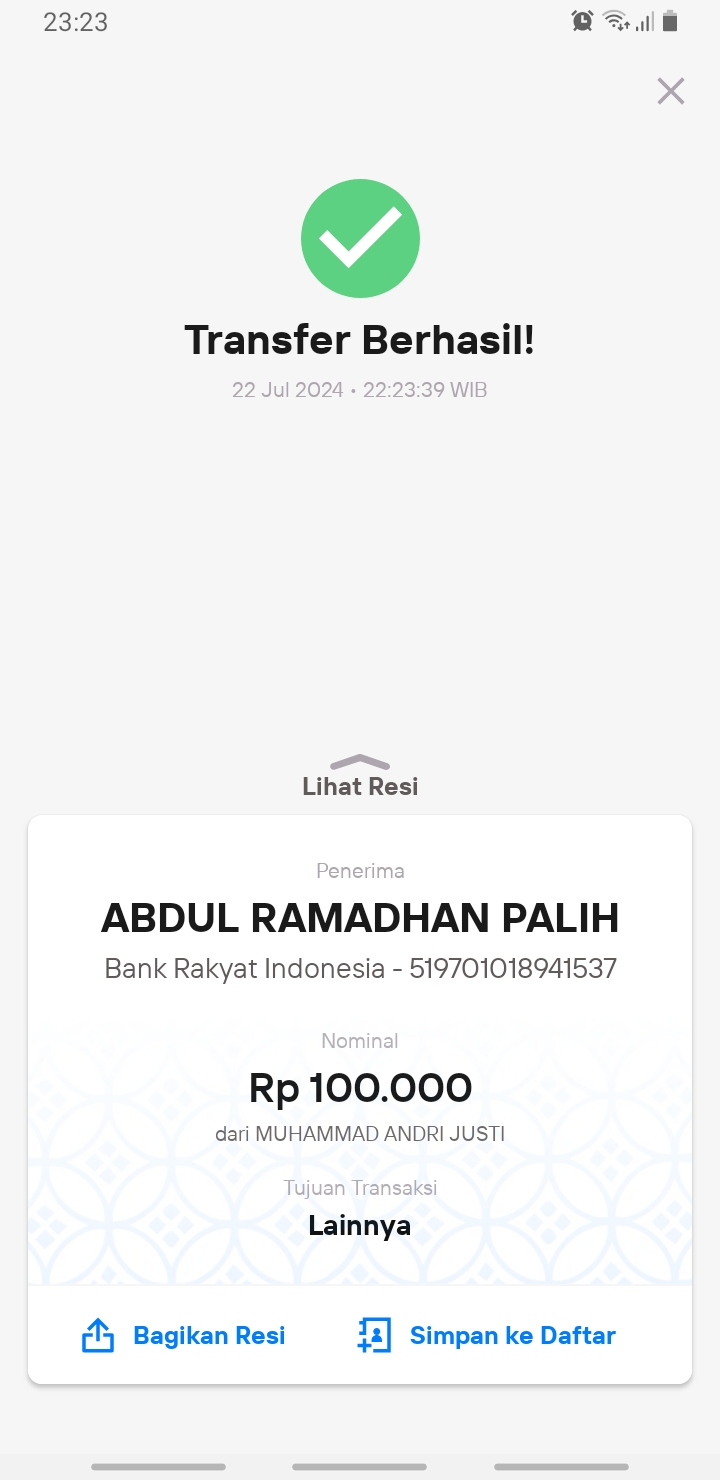
Task: Expand Lihat Resi to view receipt
Action: click(x=360, y=777)
